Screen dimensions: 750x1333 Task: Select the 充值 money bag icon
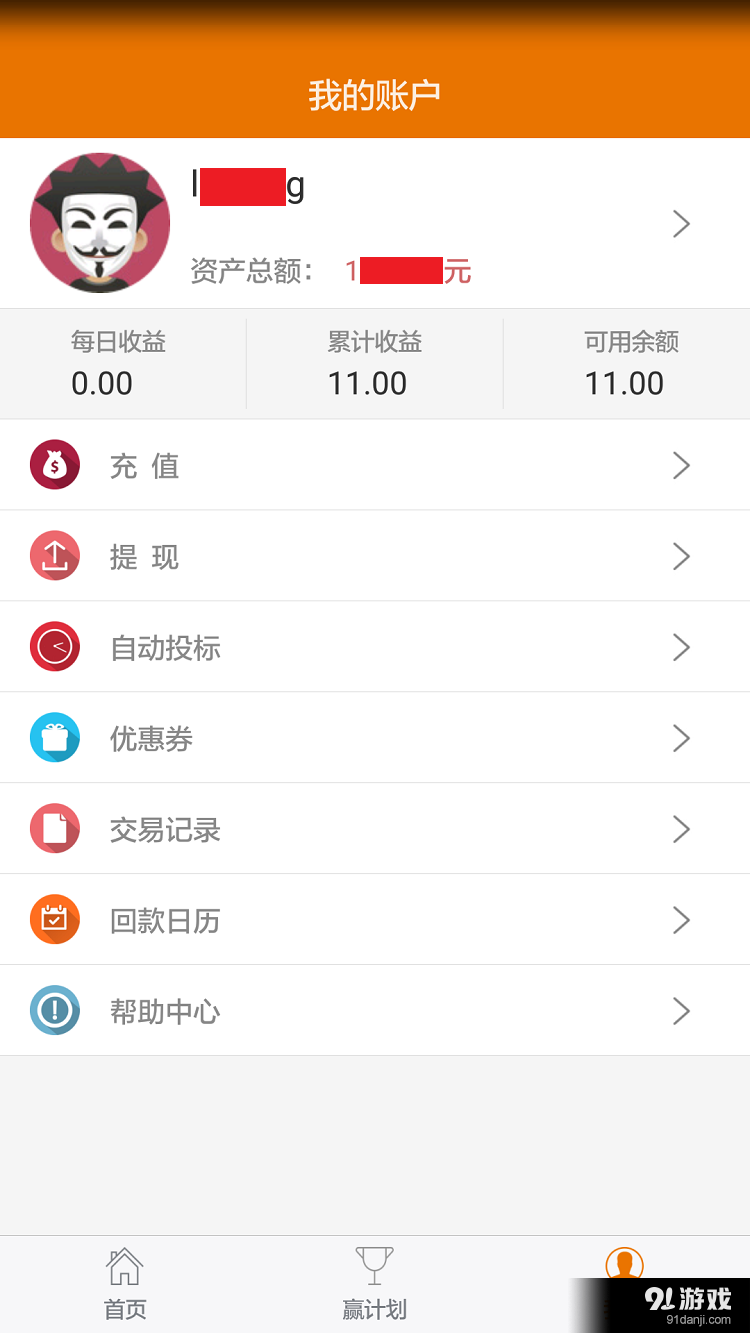(55, 464)
